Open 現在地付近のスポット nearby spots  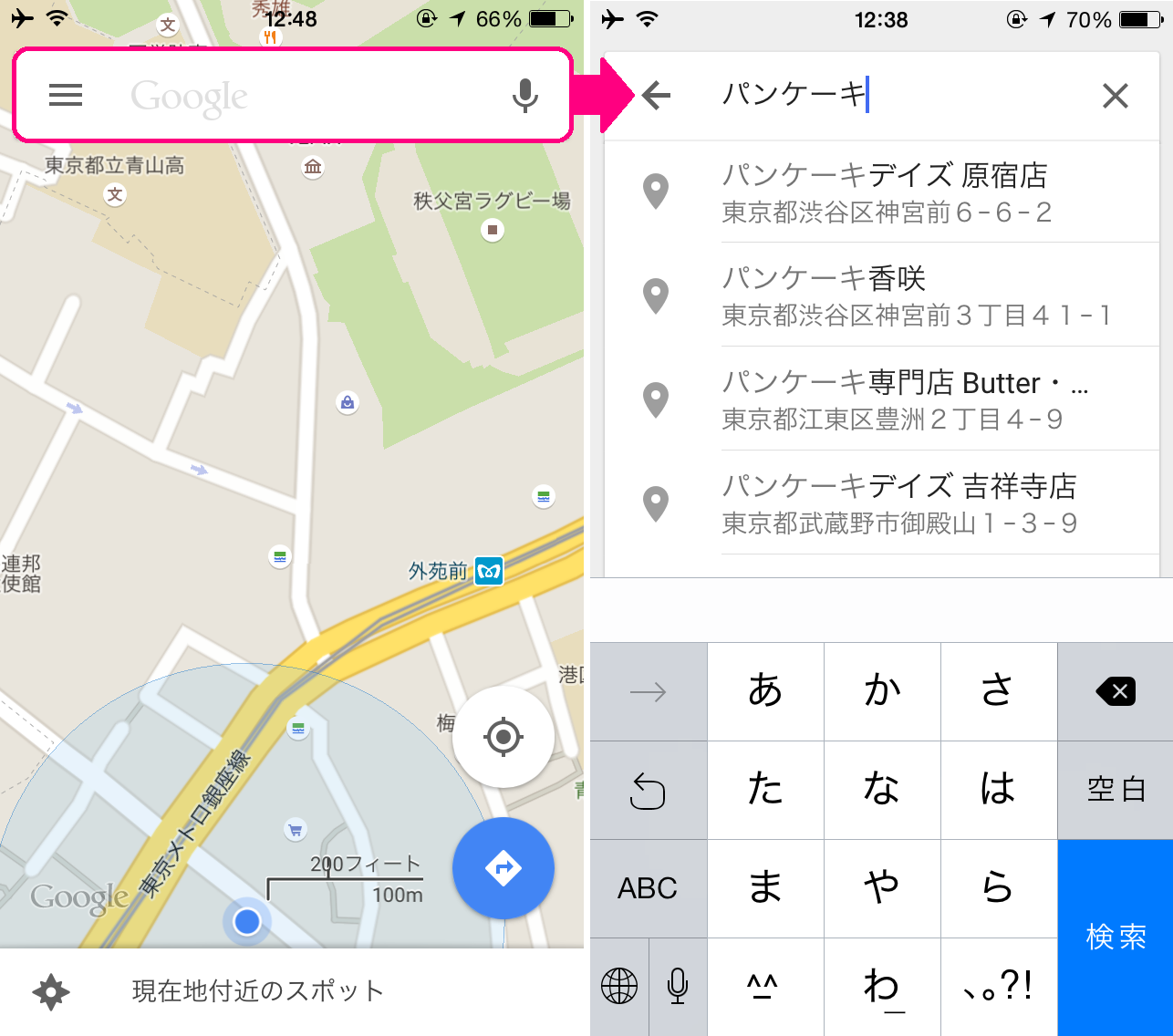pyautogui.click(x=258, y=991)
